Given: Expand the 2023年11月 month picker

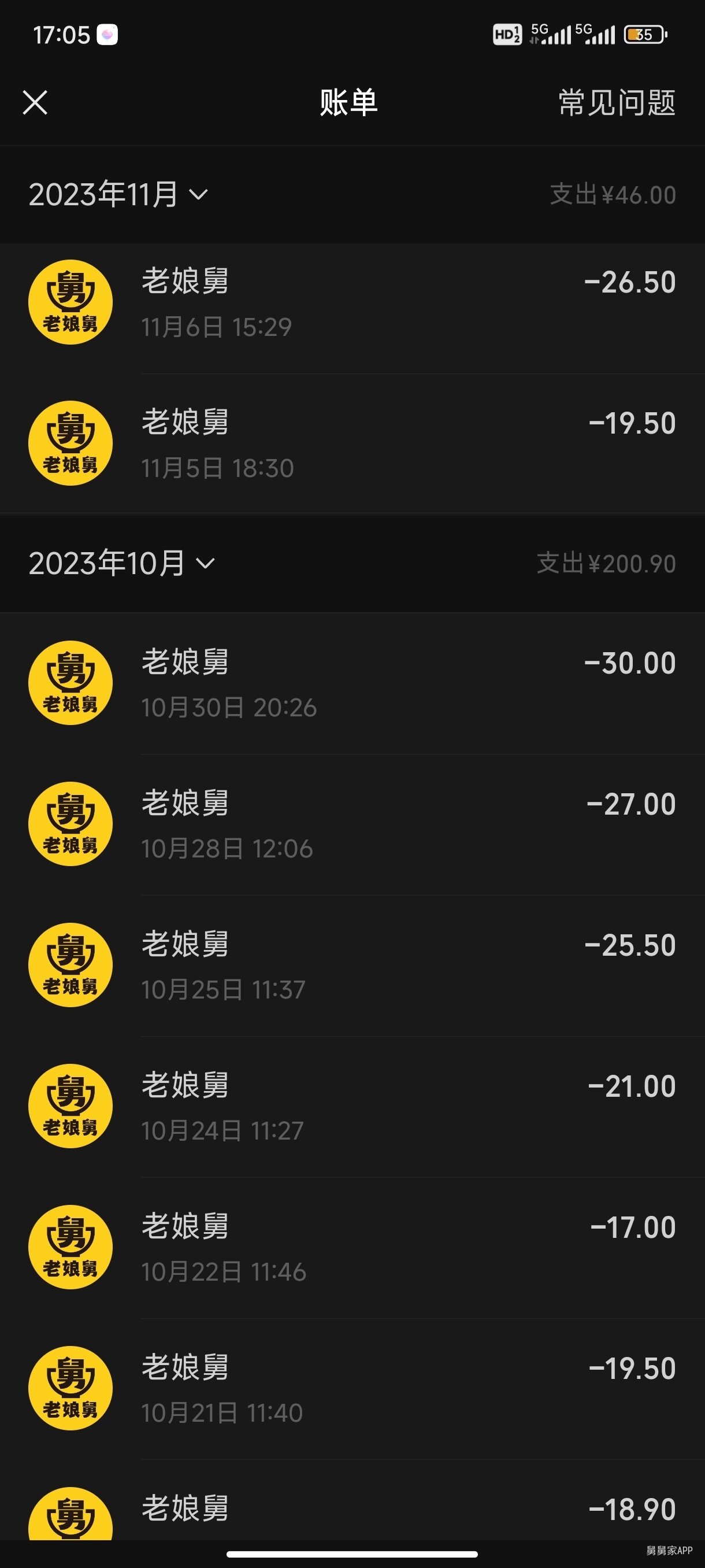Looking at the screenshot, I should point(118,194).
